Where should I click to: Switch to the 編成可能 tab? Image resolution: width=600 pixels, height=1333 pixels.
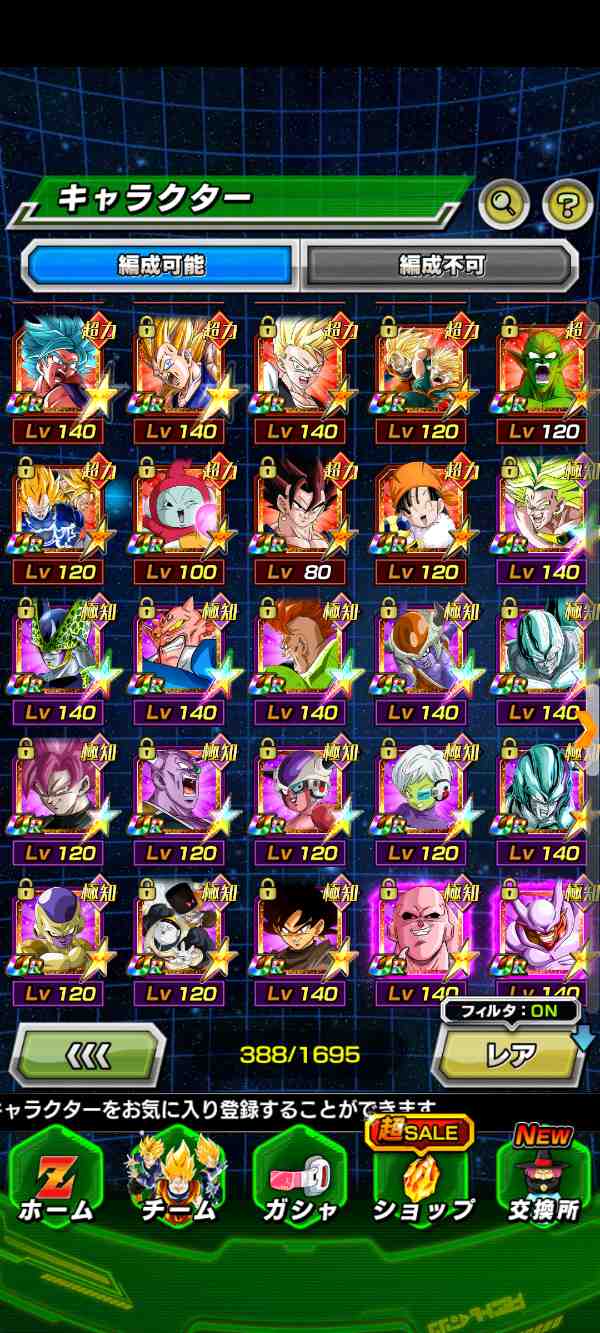161,265
